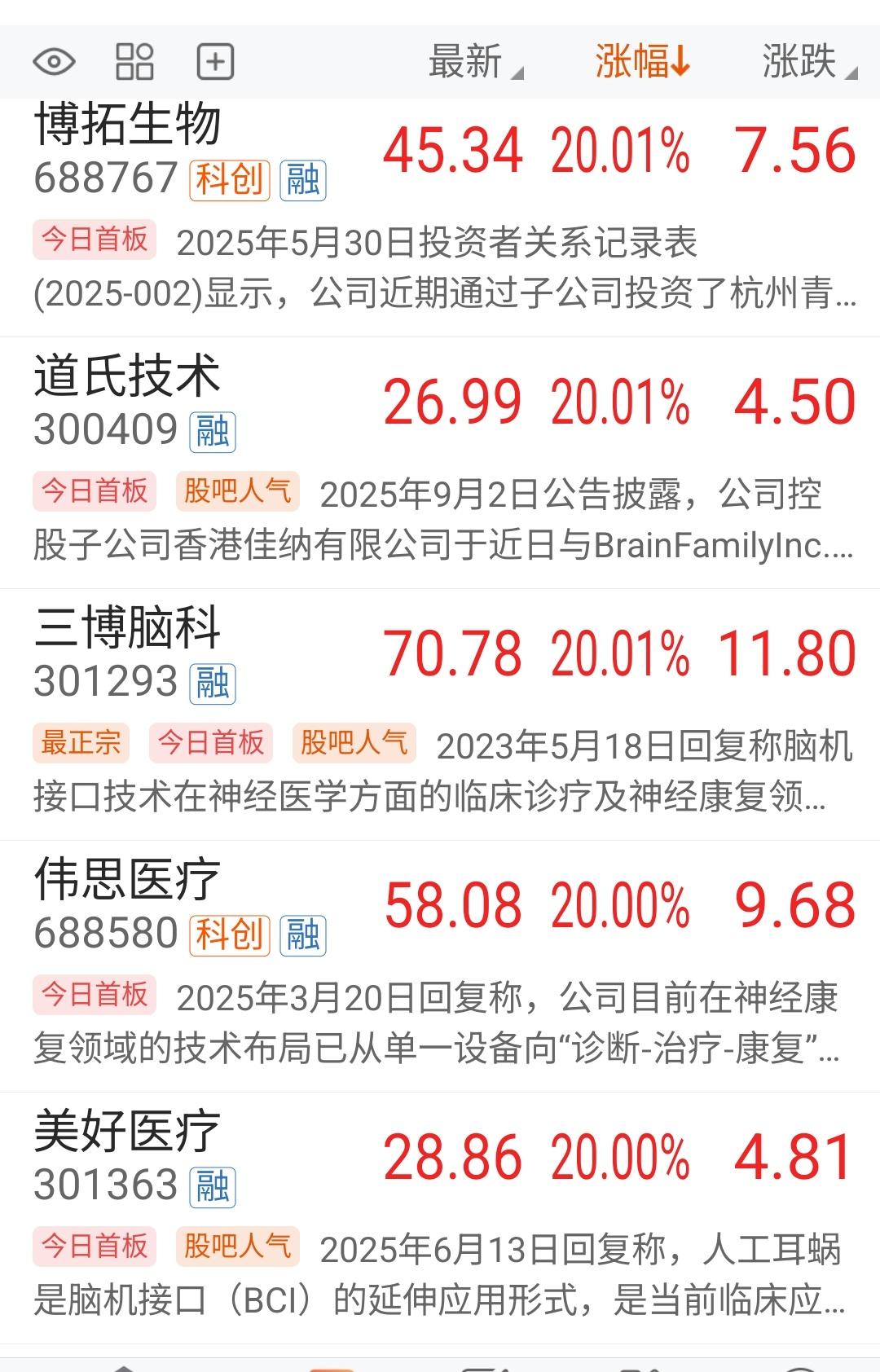Toggle the eye visibility icon
Viewport: 880px width, 1372px height.
pos(54,62)
